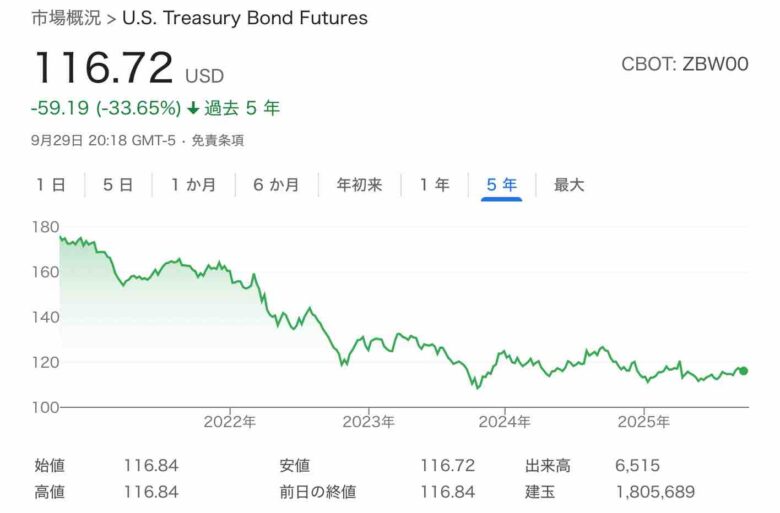Select the 5日 time range
The image size is (780, 513).
(118, 184)
